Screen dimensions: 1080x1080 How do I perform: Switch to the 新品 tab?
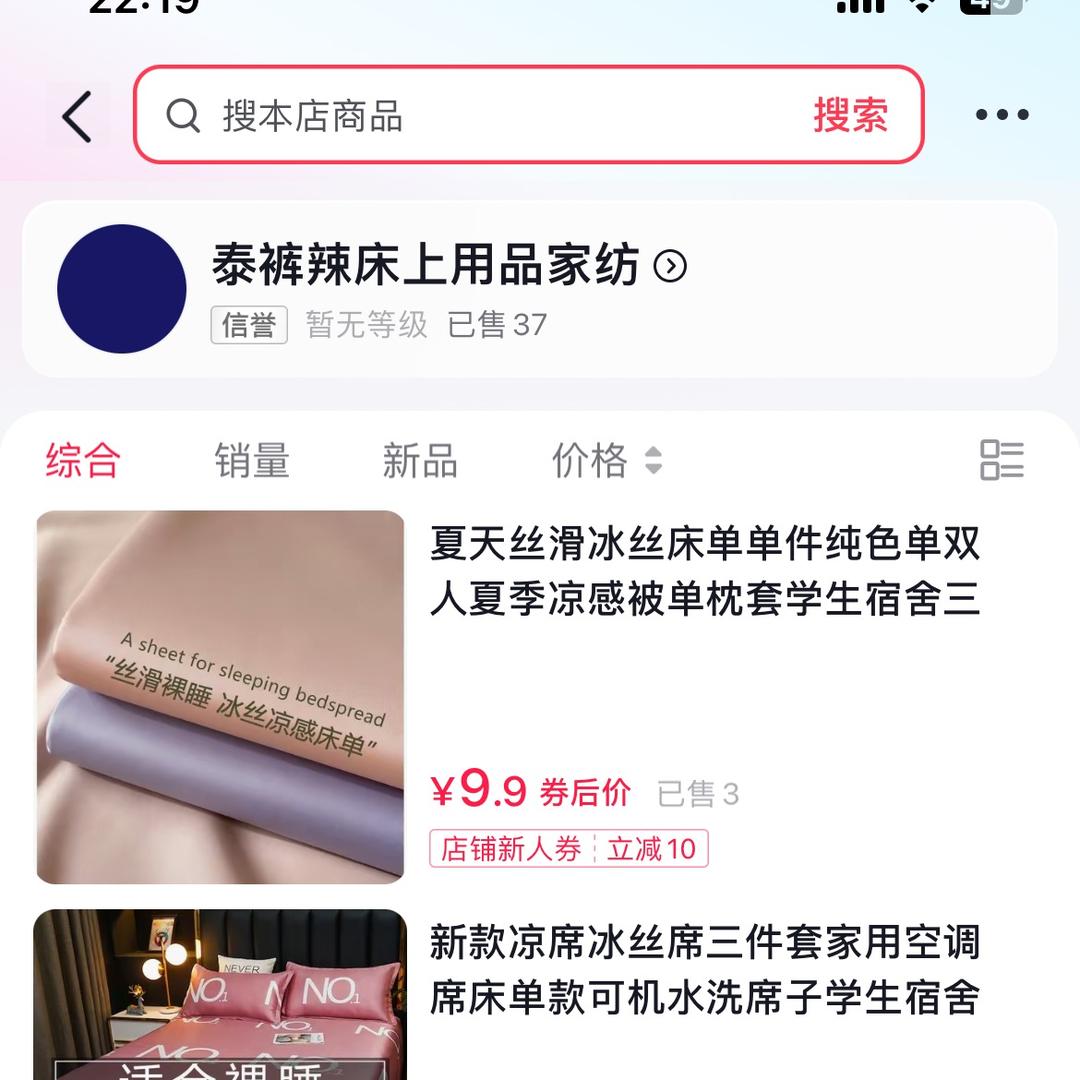tap(420, 461)
